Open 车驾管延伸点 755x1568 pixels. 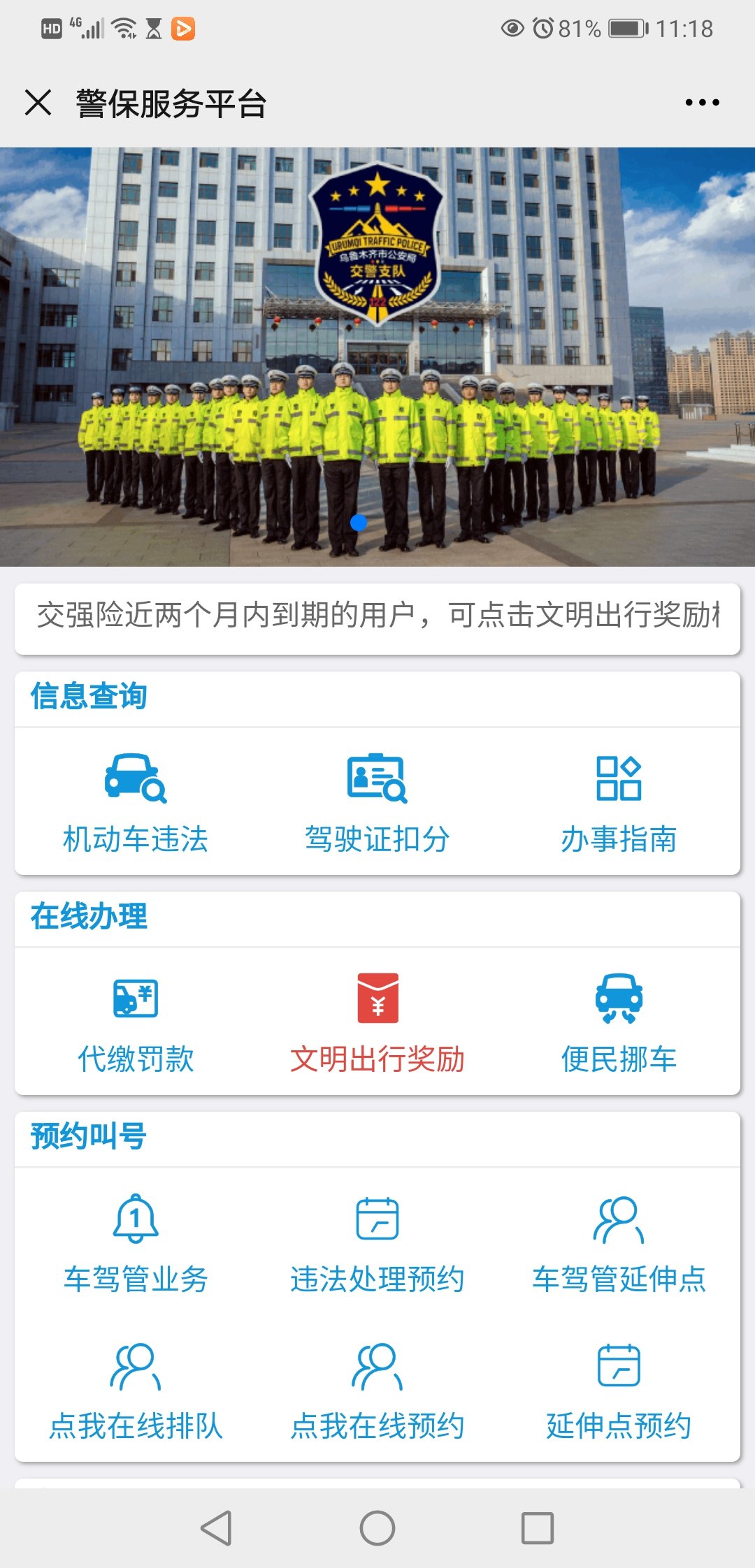(x=619, y=1244)
